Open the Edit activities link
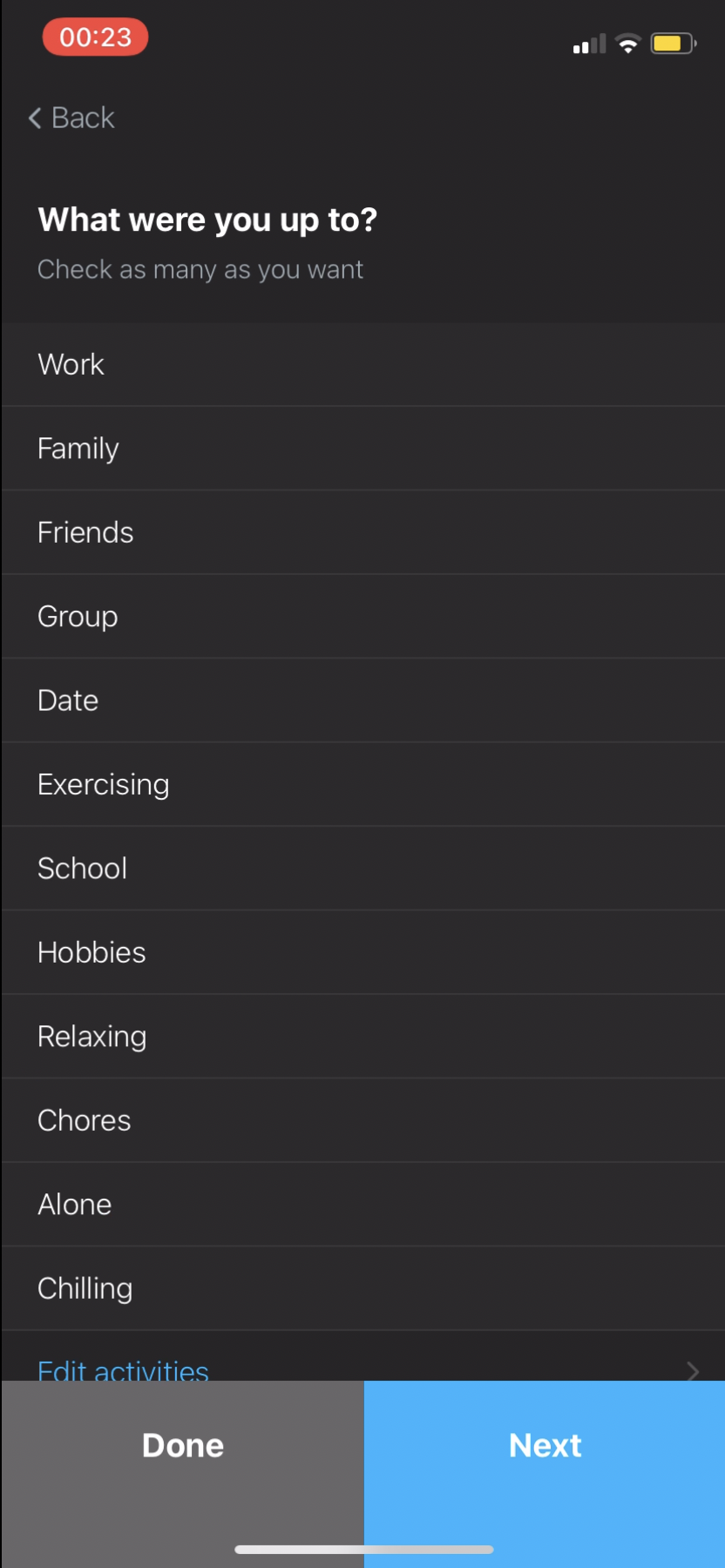The height and width of the screenshot is (1568, 725). pos(122,1369)
